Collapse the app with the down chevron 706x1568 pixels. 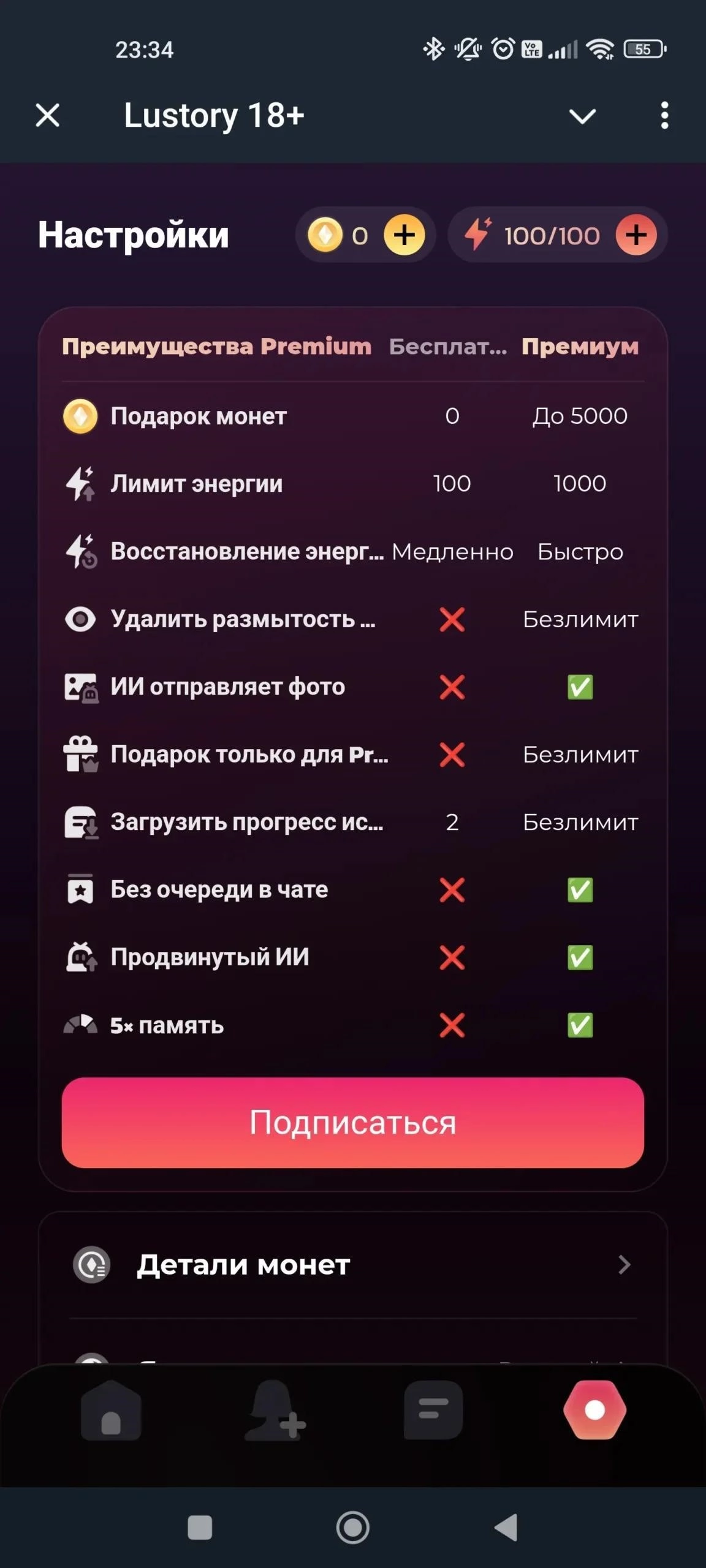pyautogui.click(x=582, y=116)
